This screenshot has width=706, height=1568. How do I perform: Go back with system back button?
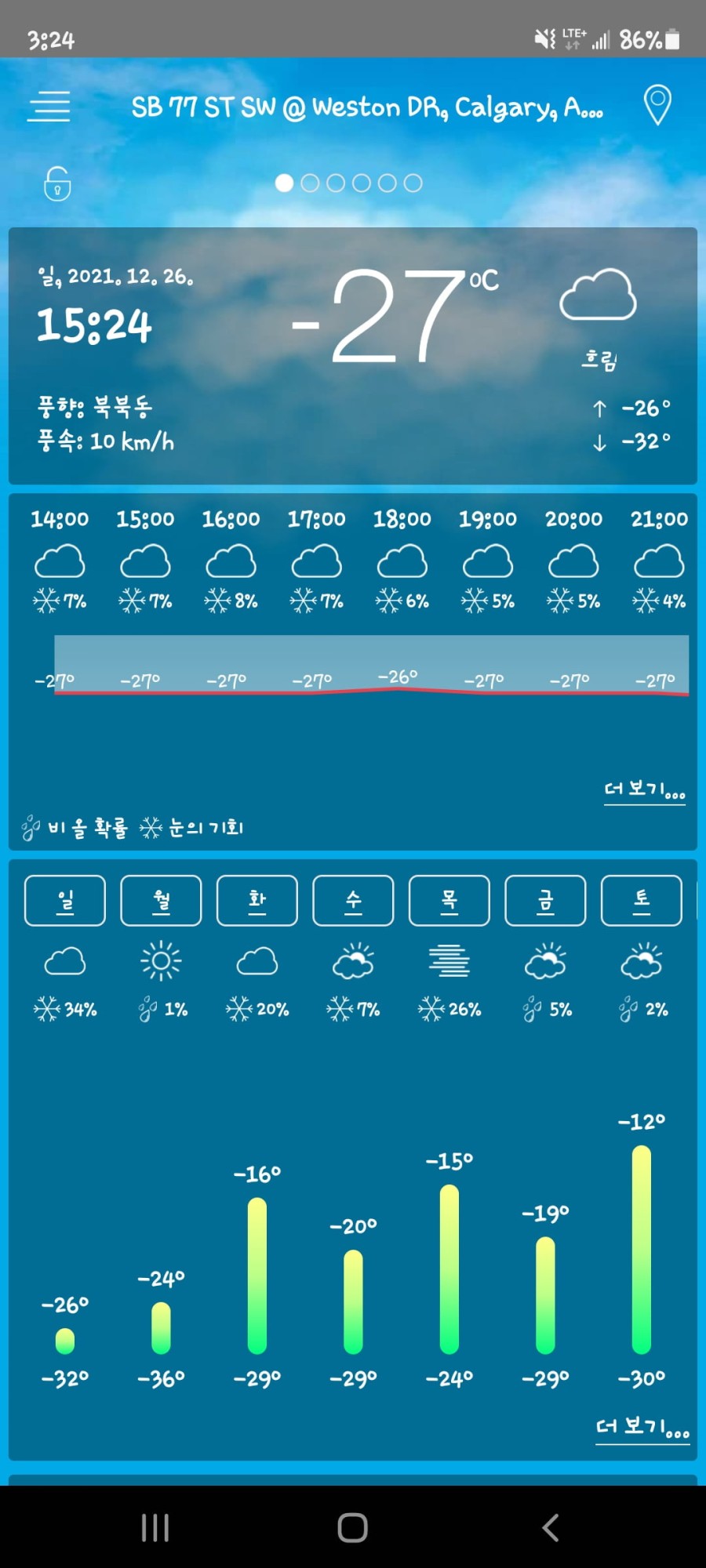pos(551,1527)
